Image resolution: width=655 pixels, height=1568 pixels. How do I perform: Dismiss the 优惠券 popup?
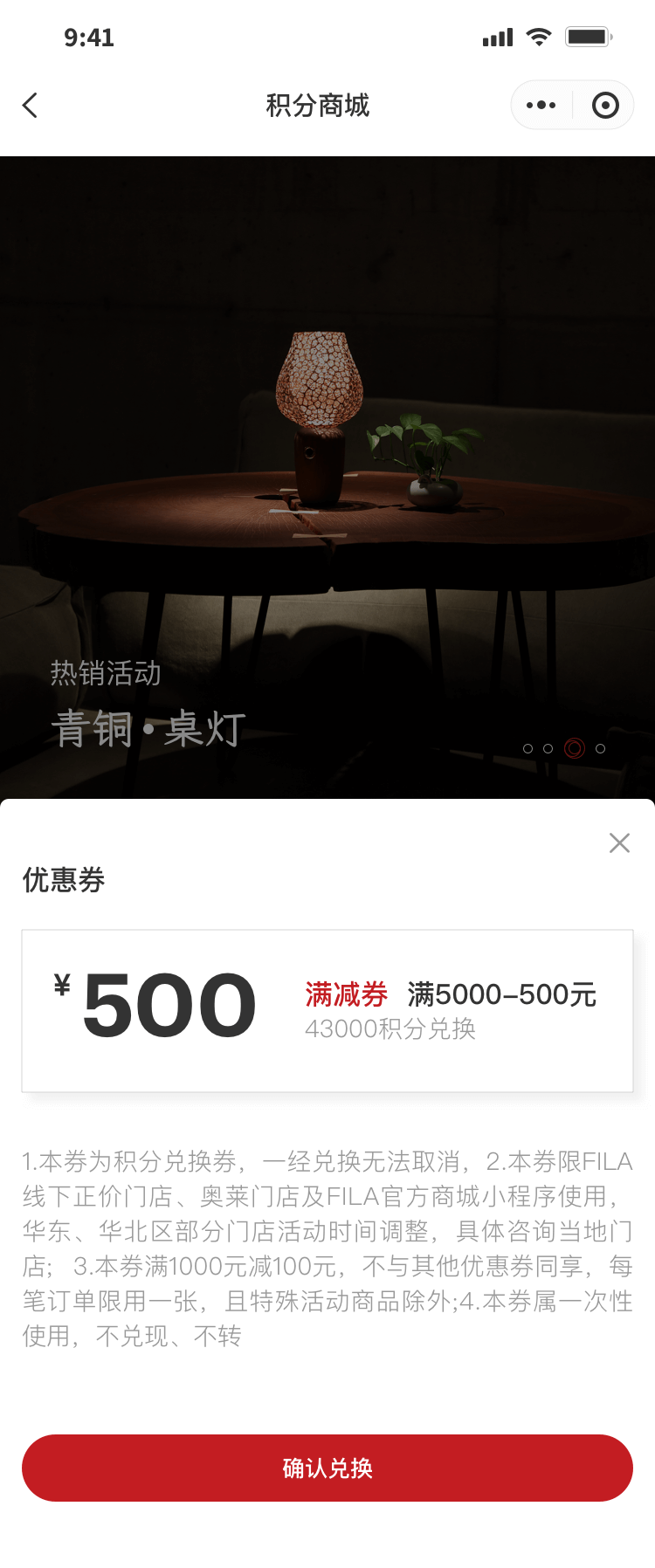coord(619,842)
